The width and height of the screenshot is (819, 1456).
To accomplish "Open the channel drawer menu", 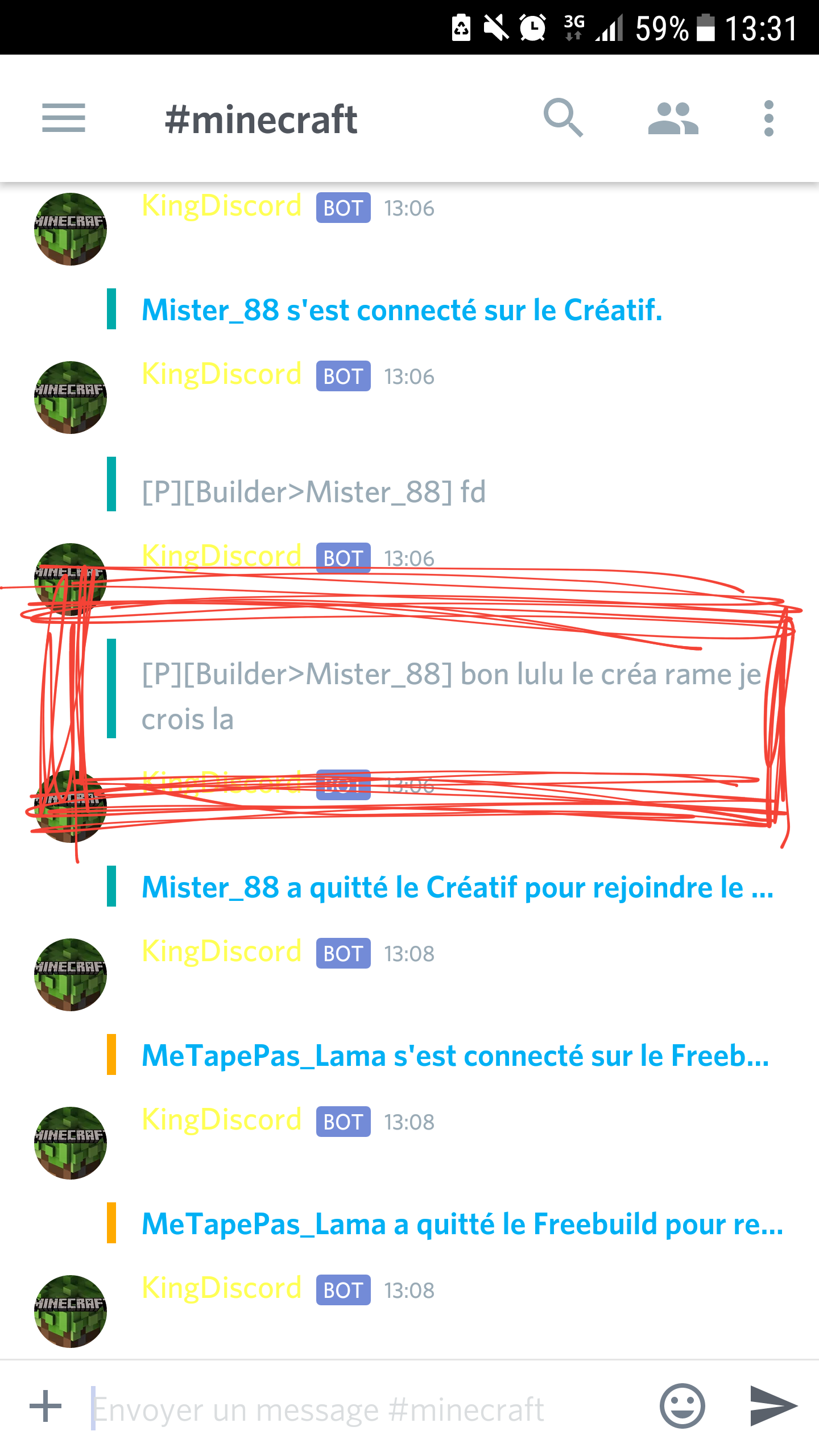I will coord(64,118).
